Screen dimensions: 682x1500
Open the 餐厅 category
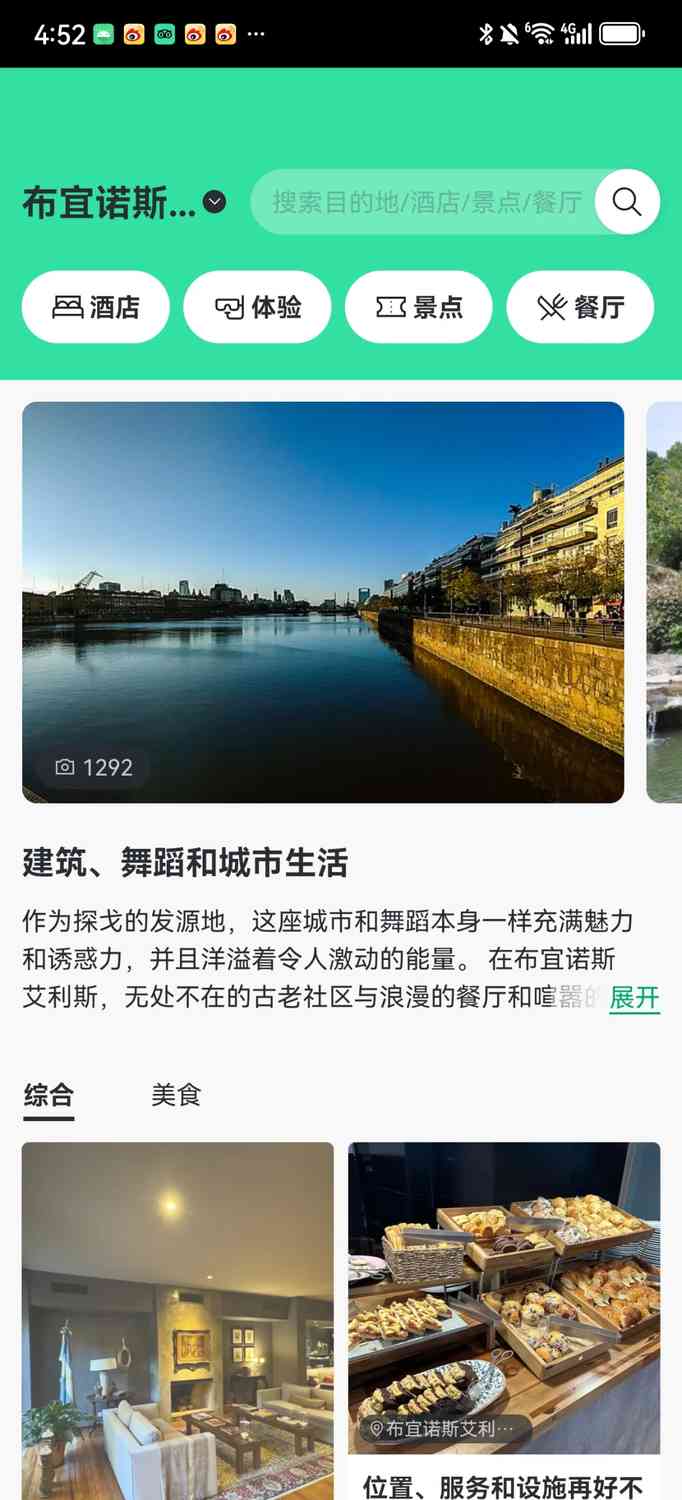580,307
